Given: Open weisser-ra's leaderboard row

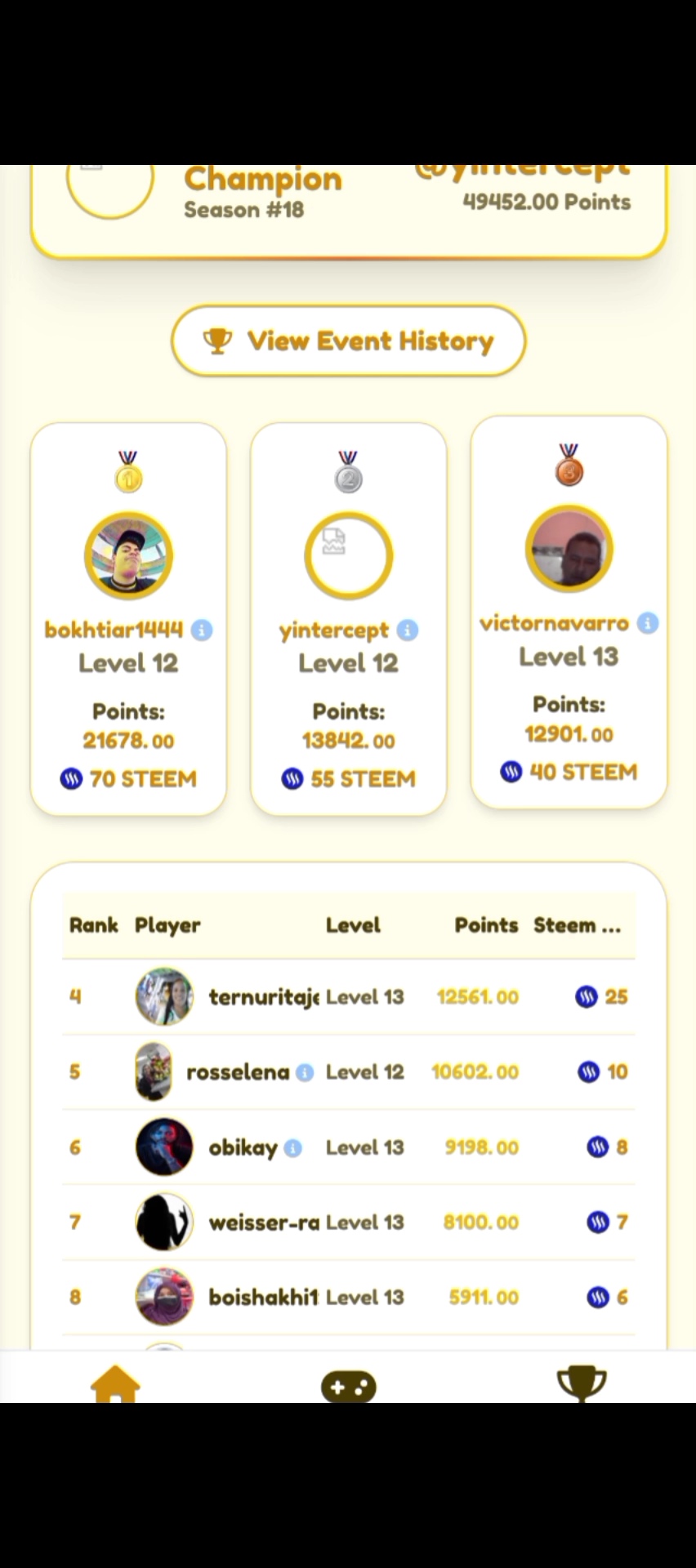Looking at the screenshot, I should click(349, 1223).
